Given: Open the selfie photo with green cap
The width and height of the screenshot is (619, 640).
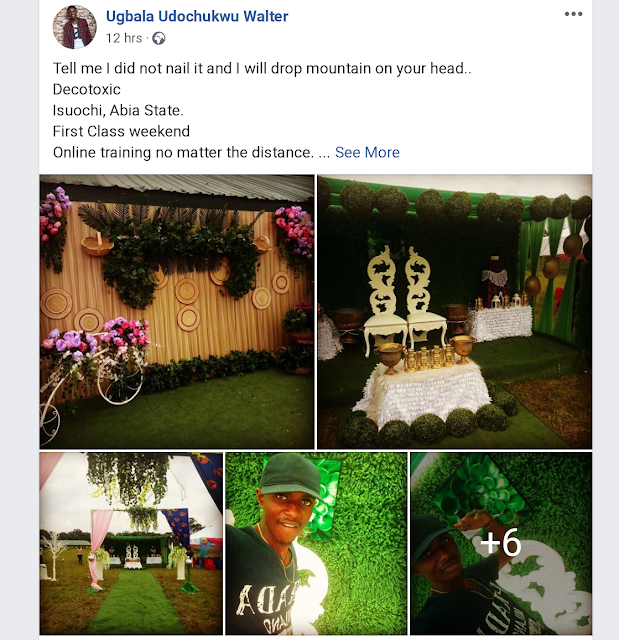Looking at the screenshot, I should (316, 543).
